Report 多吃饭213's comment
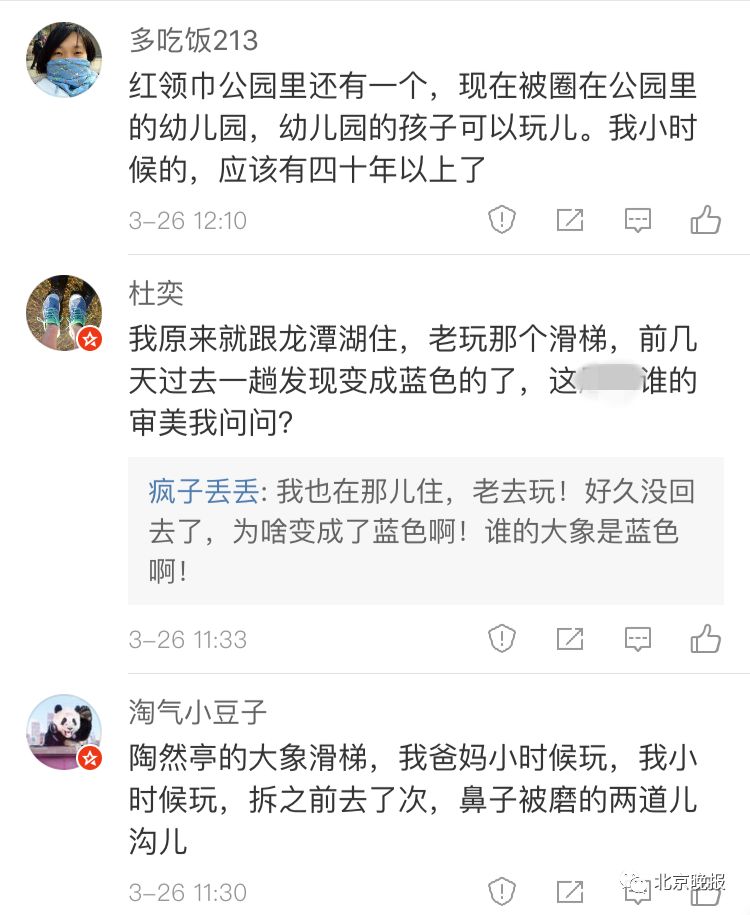 pyautogui.click(x=501, y=220)
